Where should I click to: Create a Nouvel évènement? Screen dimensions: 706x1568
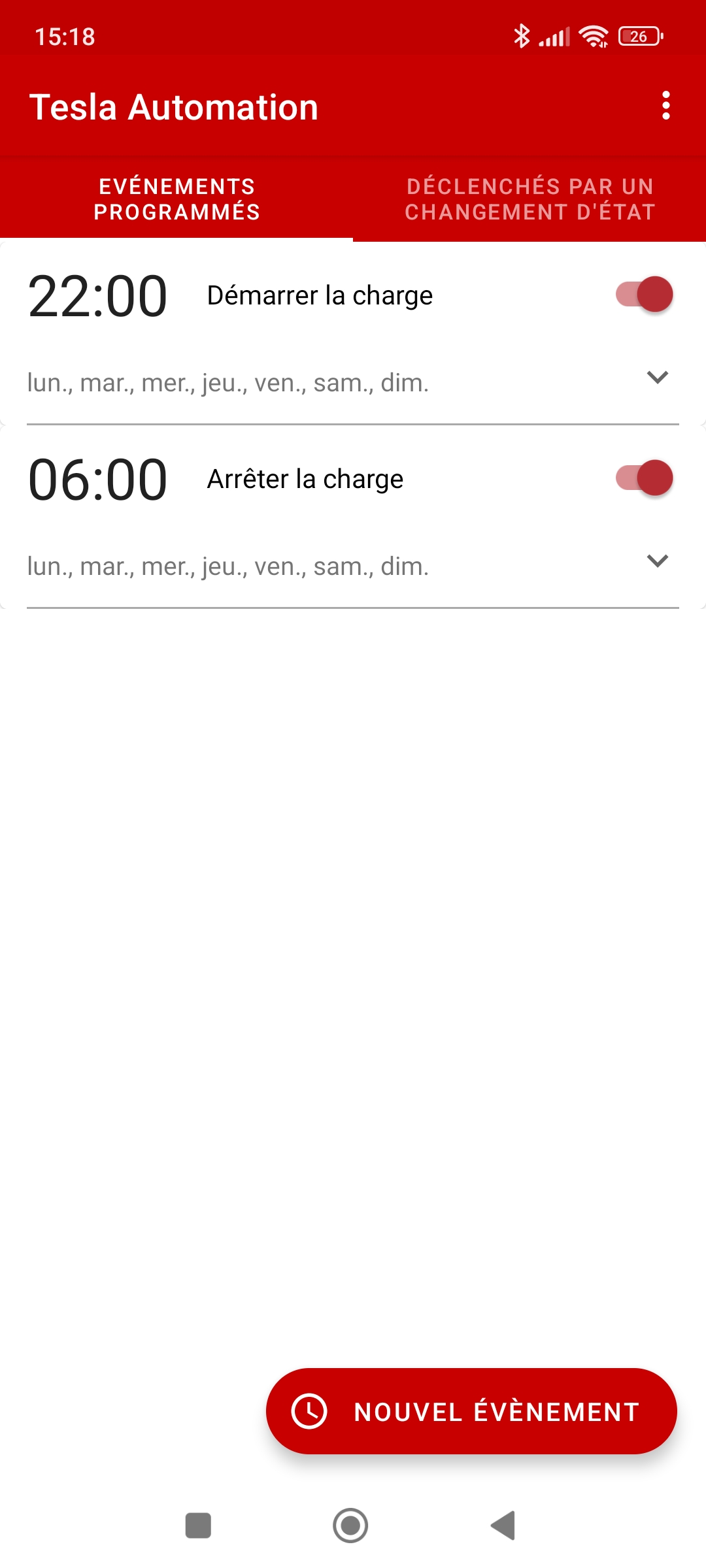click(471, 1411)
